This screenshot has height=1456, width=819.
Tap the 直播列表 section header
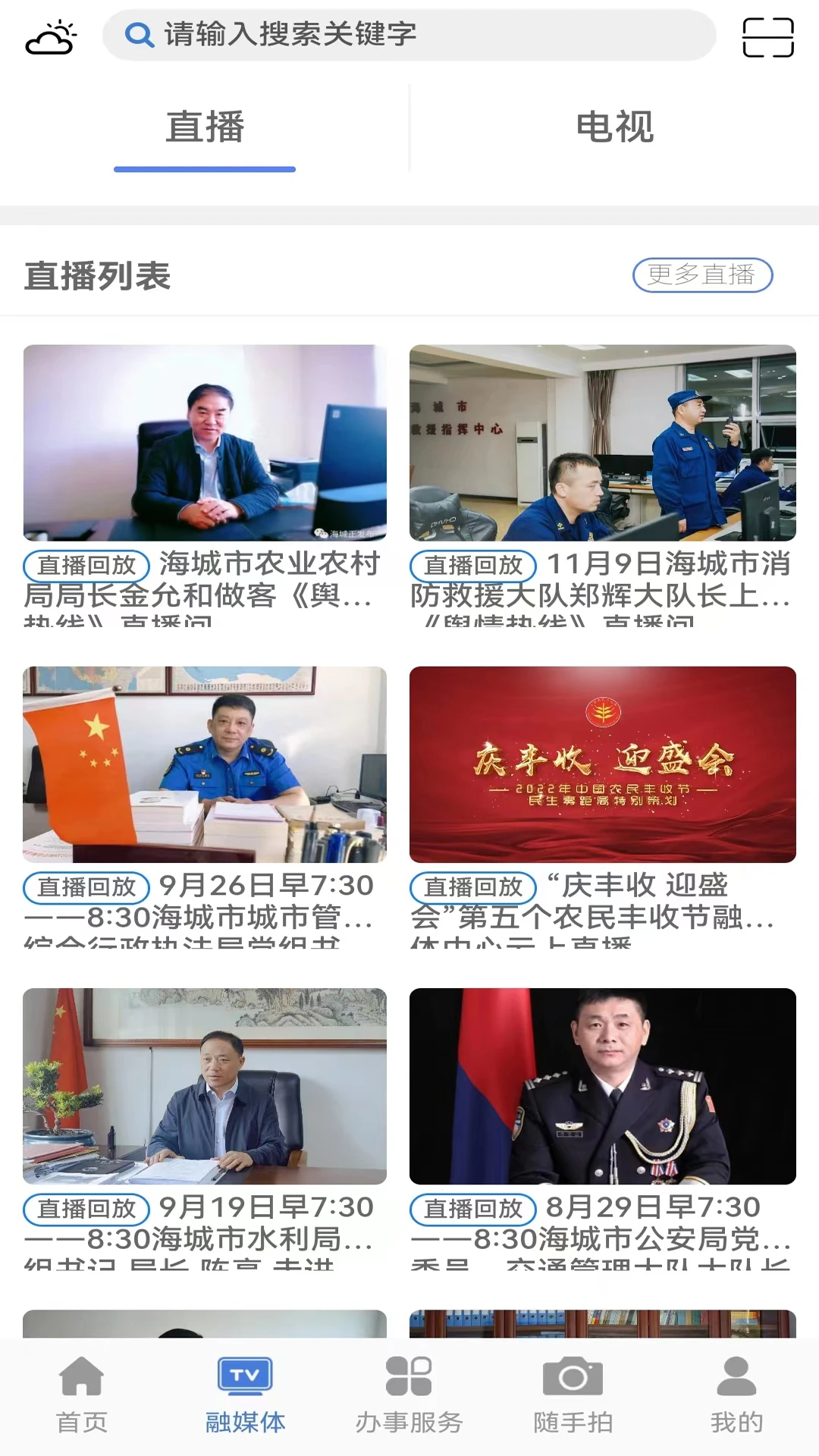coord(96,277)
